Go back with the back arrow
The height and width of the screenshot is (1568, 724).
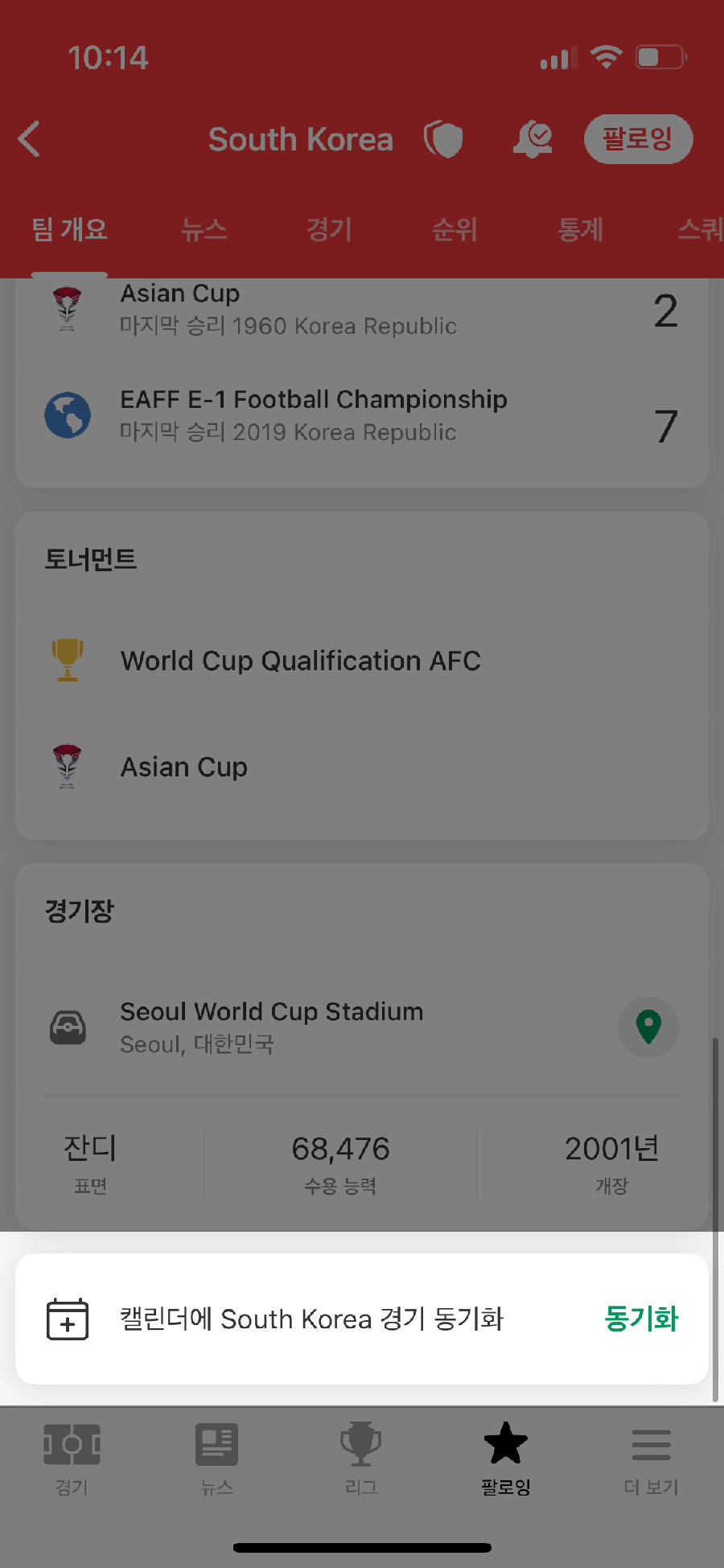coord(29,138)
